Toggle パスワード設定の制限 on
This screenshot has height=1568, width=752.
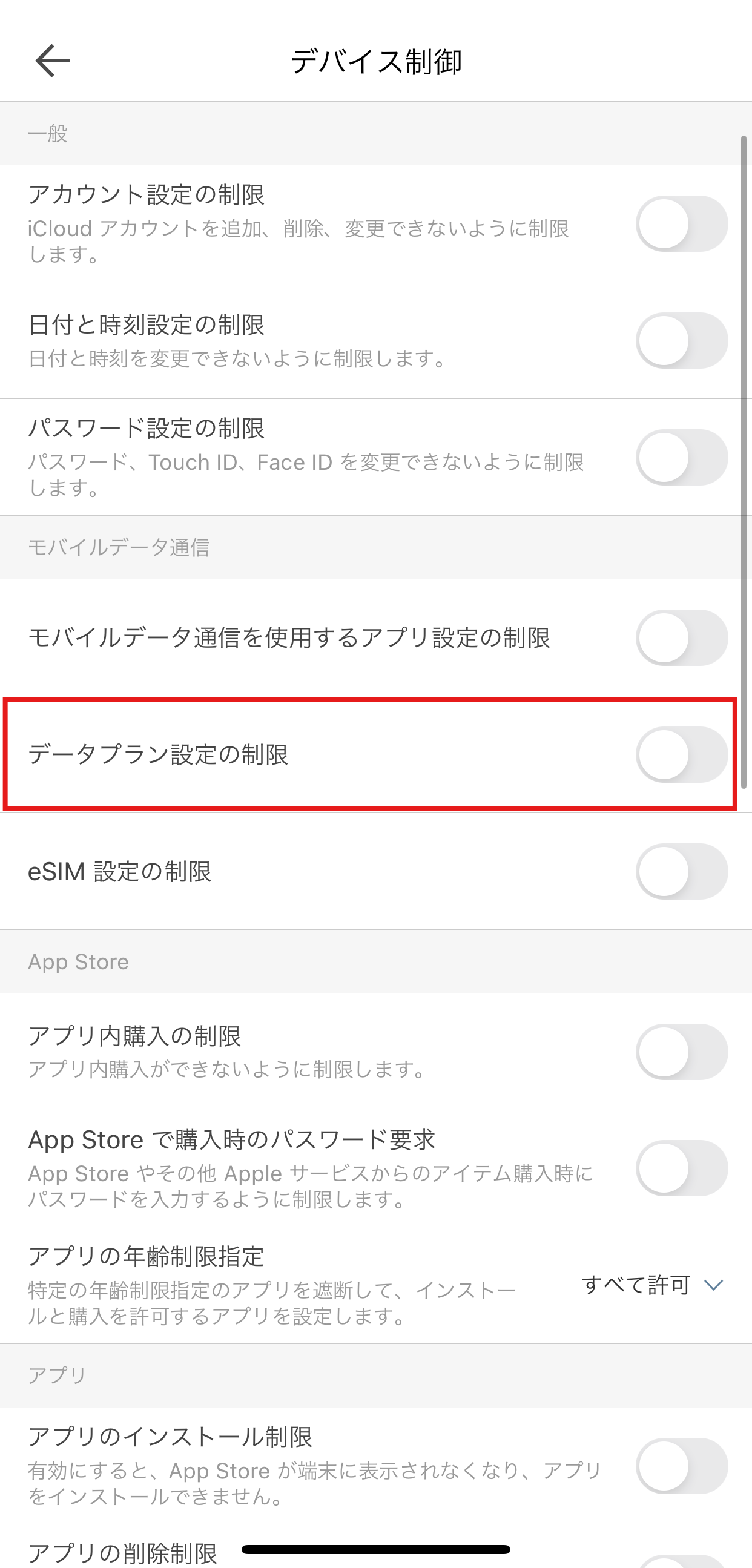pyautogui.click(x=681, y=458)
